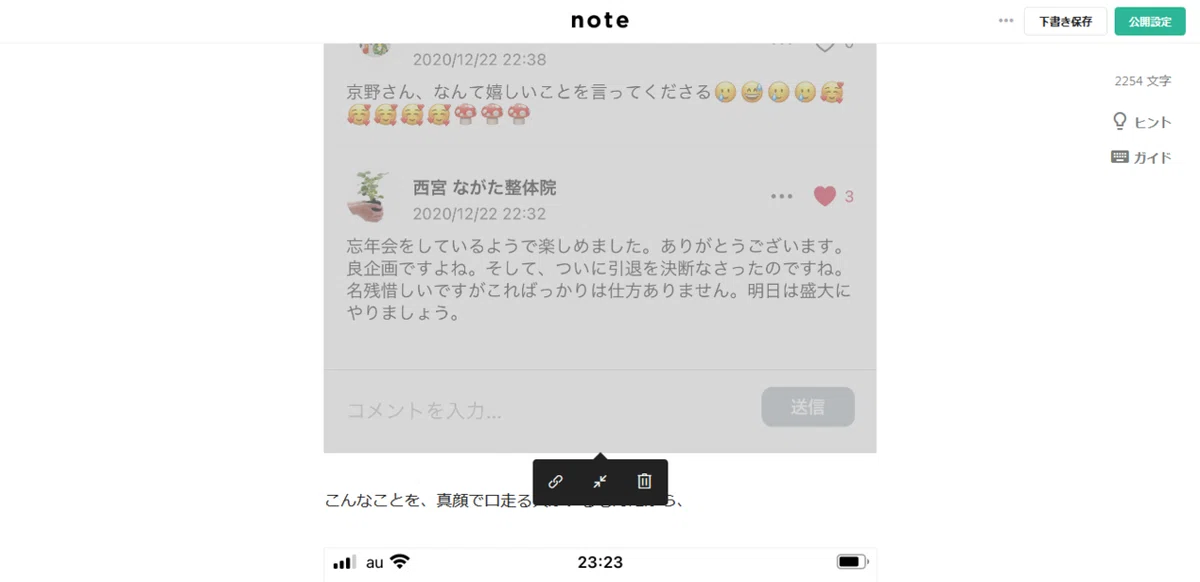This screenshot has height=582, width=1200.
Task: Delete the selected image
Action: point(644,481)
